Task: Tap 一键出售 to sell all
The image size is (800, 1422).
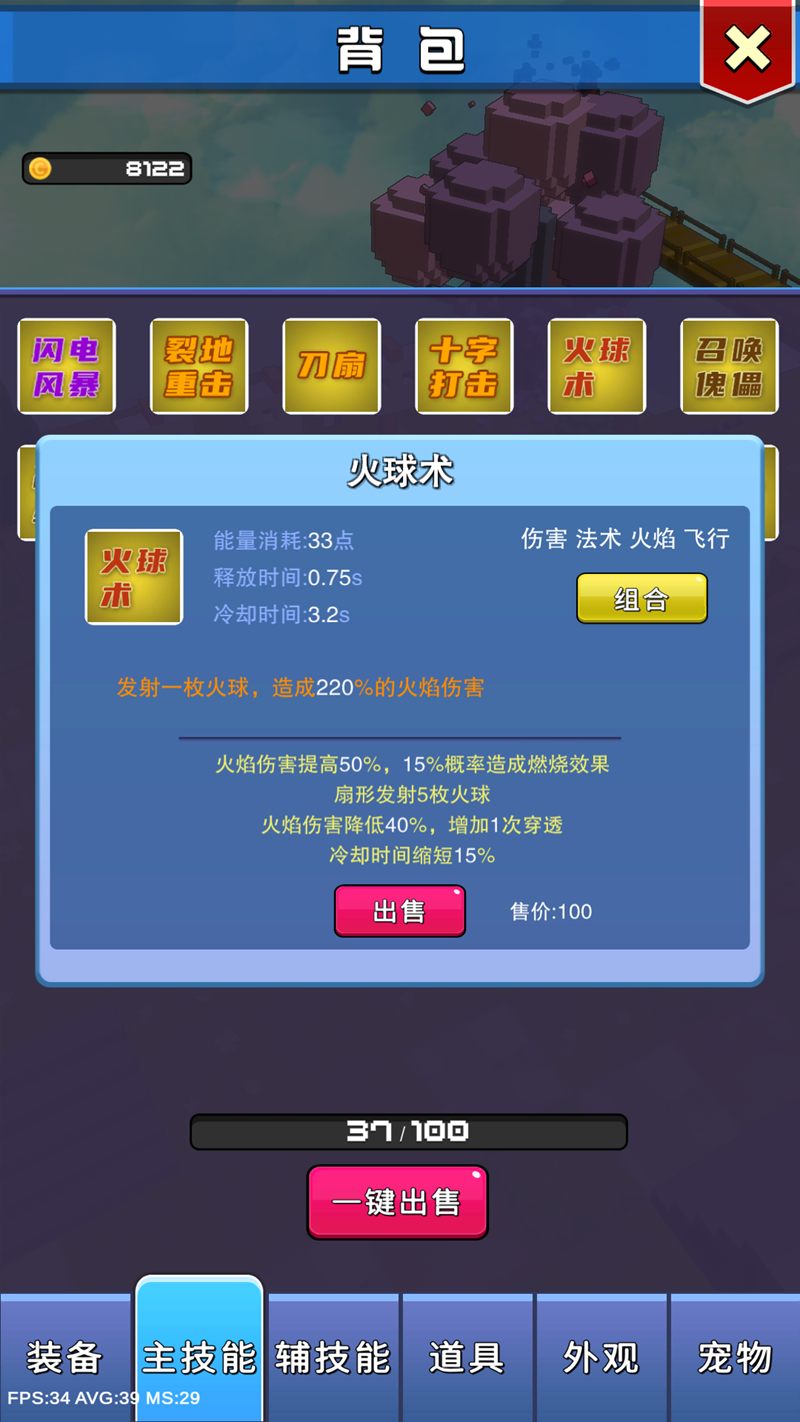Action: 397,1201
